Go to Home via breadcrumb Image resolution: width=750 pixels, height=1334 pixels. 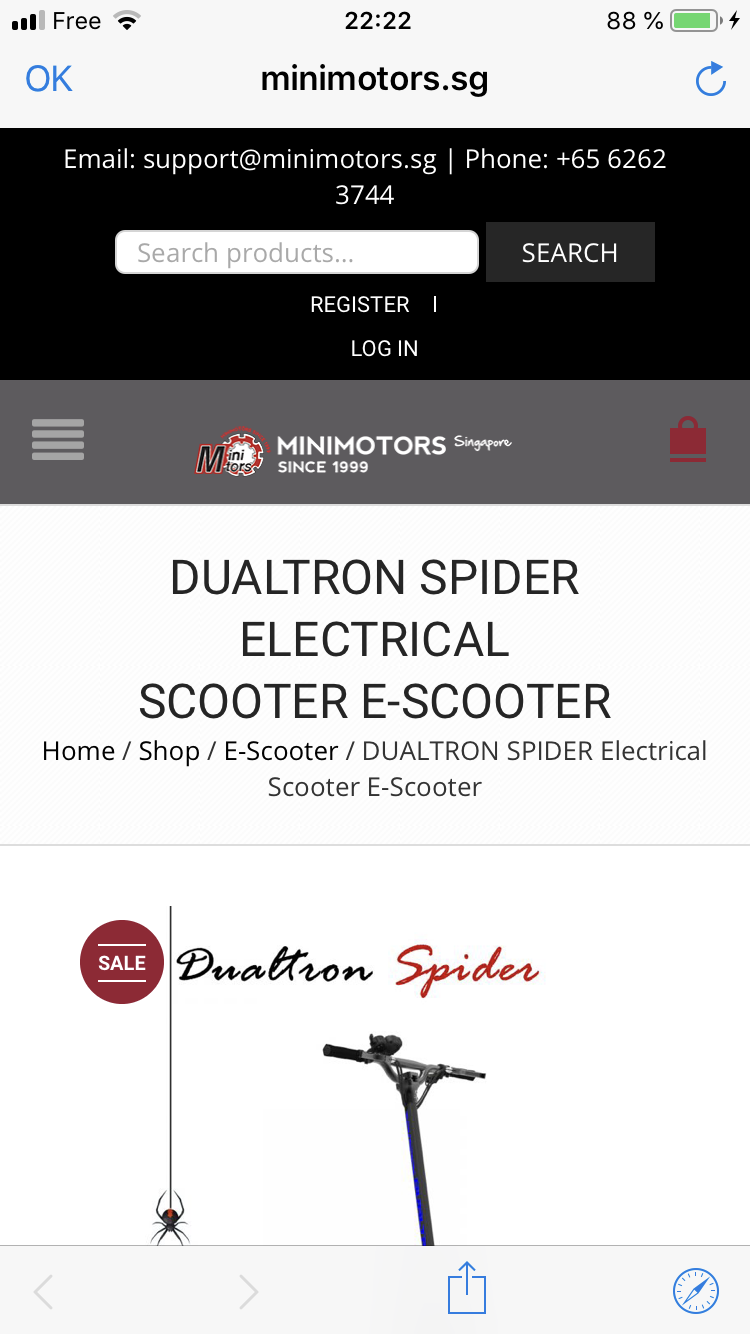coord(78,751)
